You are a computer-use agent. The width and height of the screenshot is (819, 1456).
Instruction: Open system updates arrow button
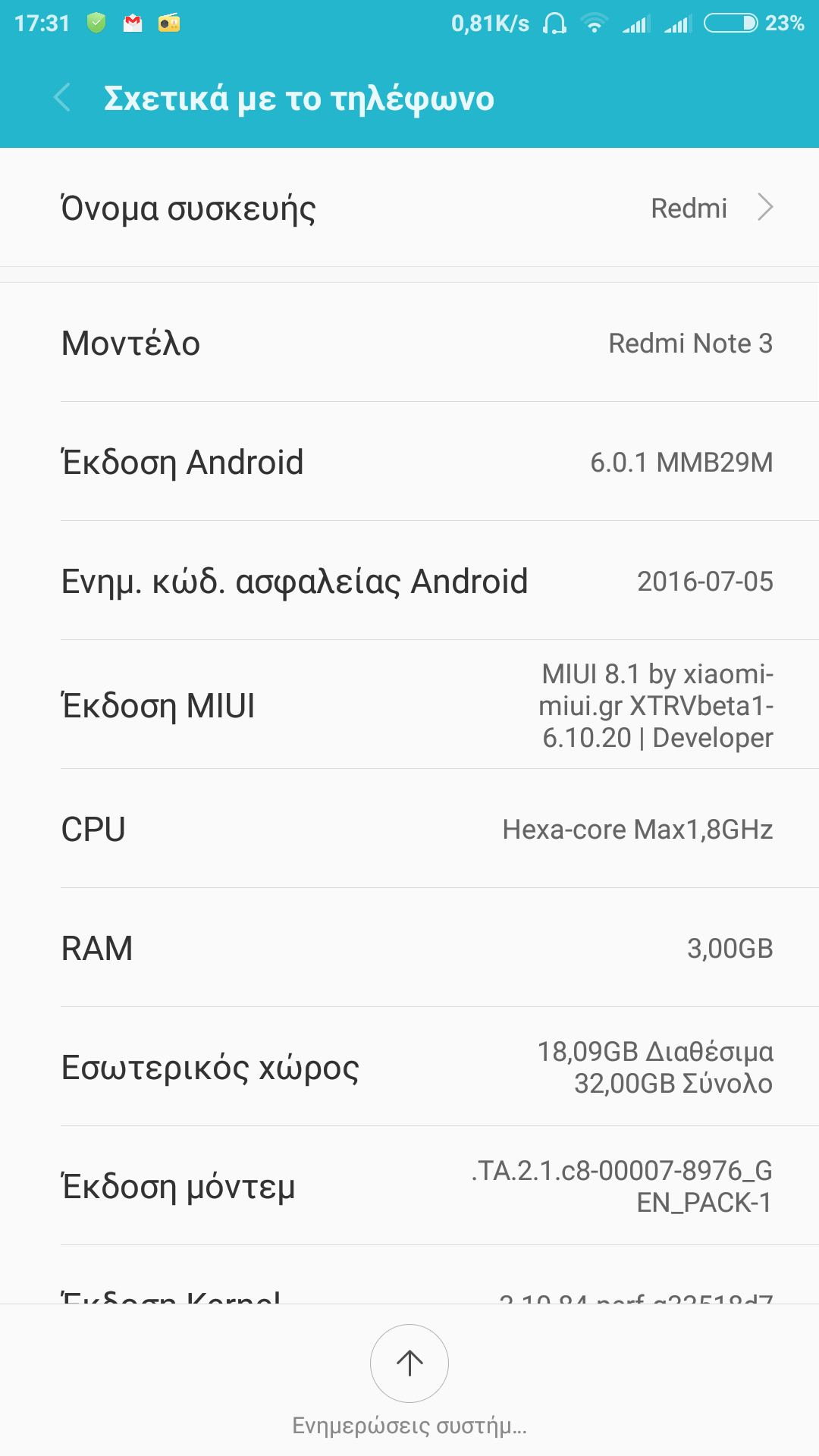coord(409,1363)
